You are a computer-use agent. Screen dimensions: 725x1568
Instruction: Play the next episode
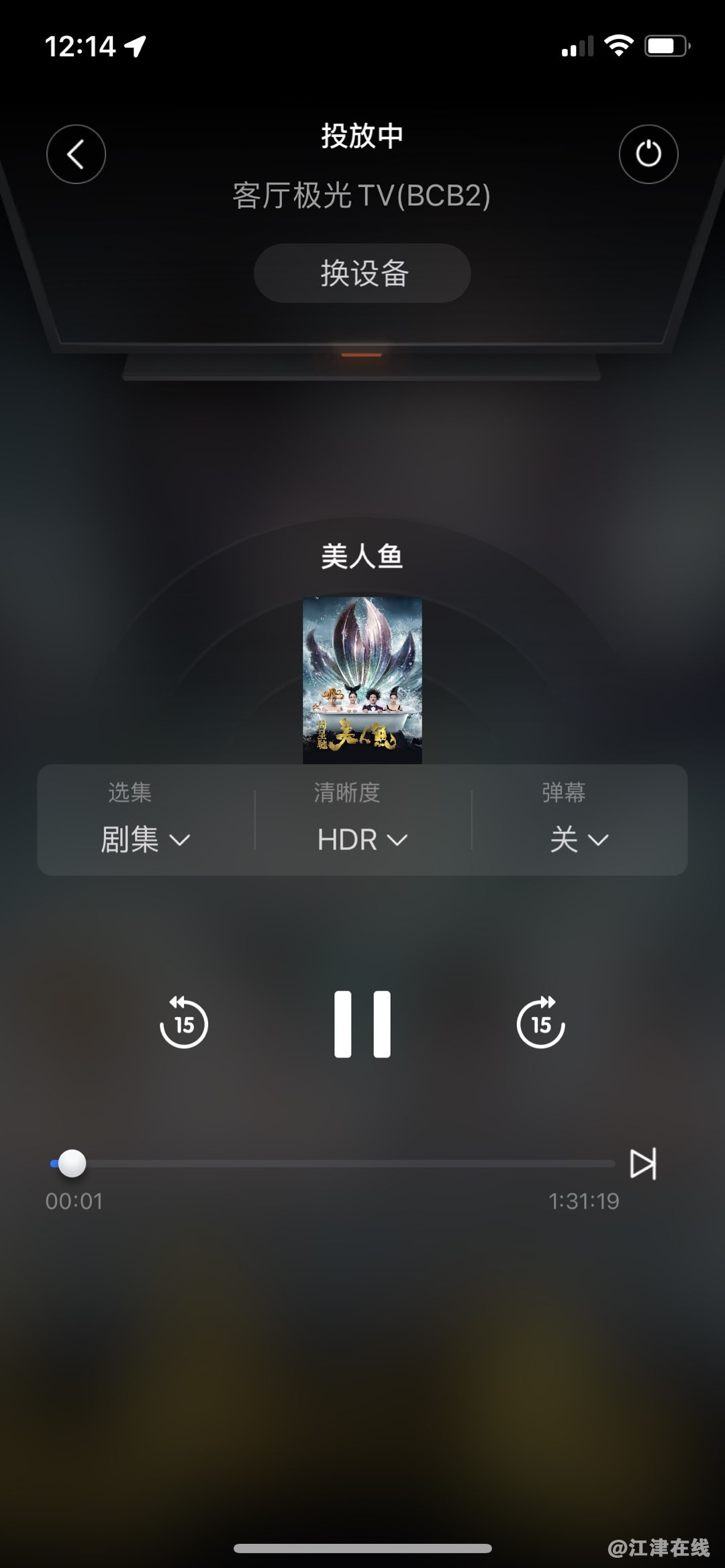click(x=642, y=1163)
